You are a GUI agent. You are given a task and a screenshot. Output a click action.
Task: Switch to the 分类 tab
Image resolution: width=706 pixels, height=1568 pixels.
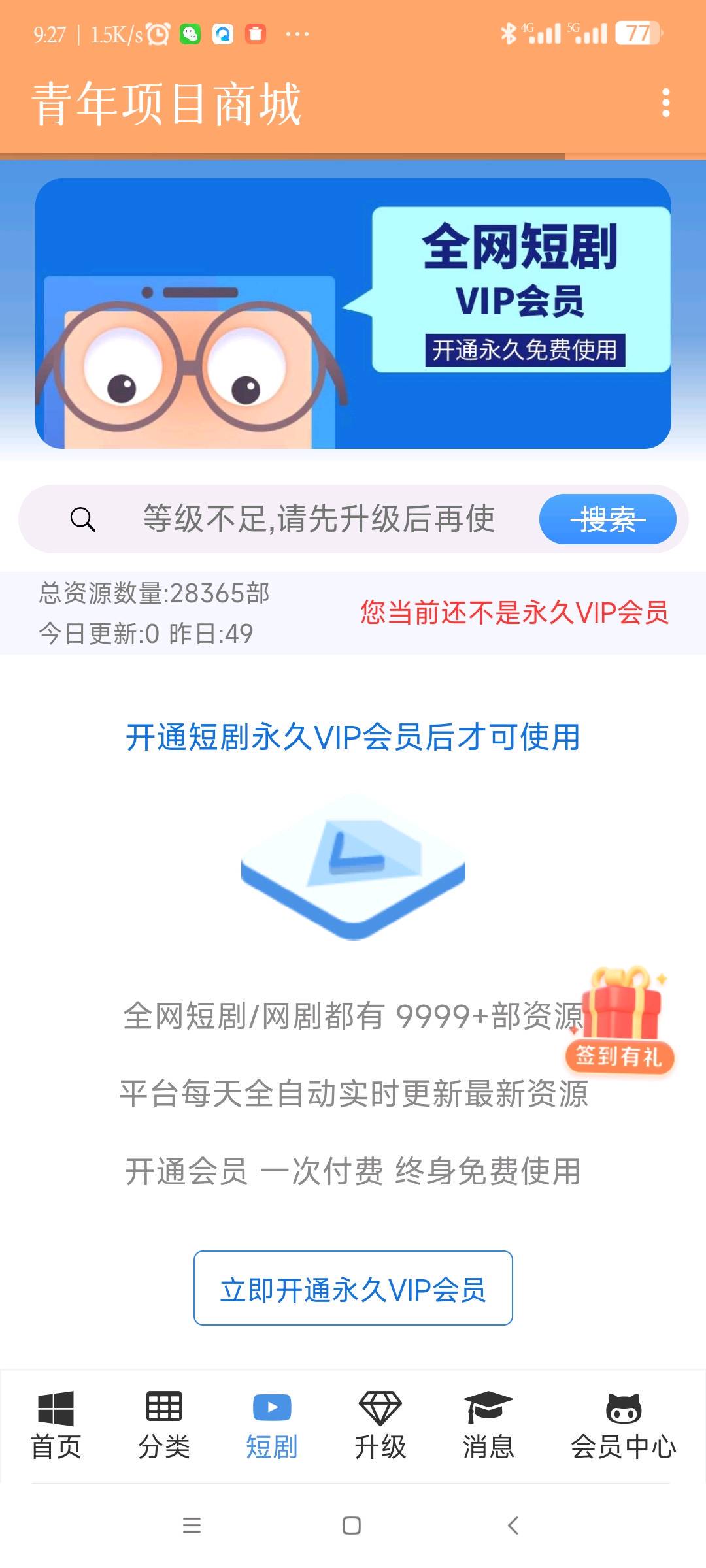pyautogui.click(x=164, y=1426)
